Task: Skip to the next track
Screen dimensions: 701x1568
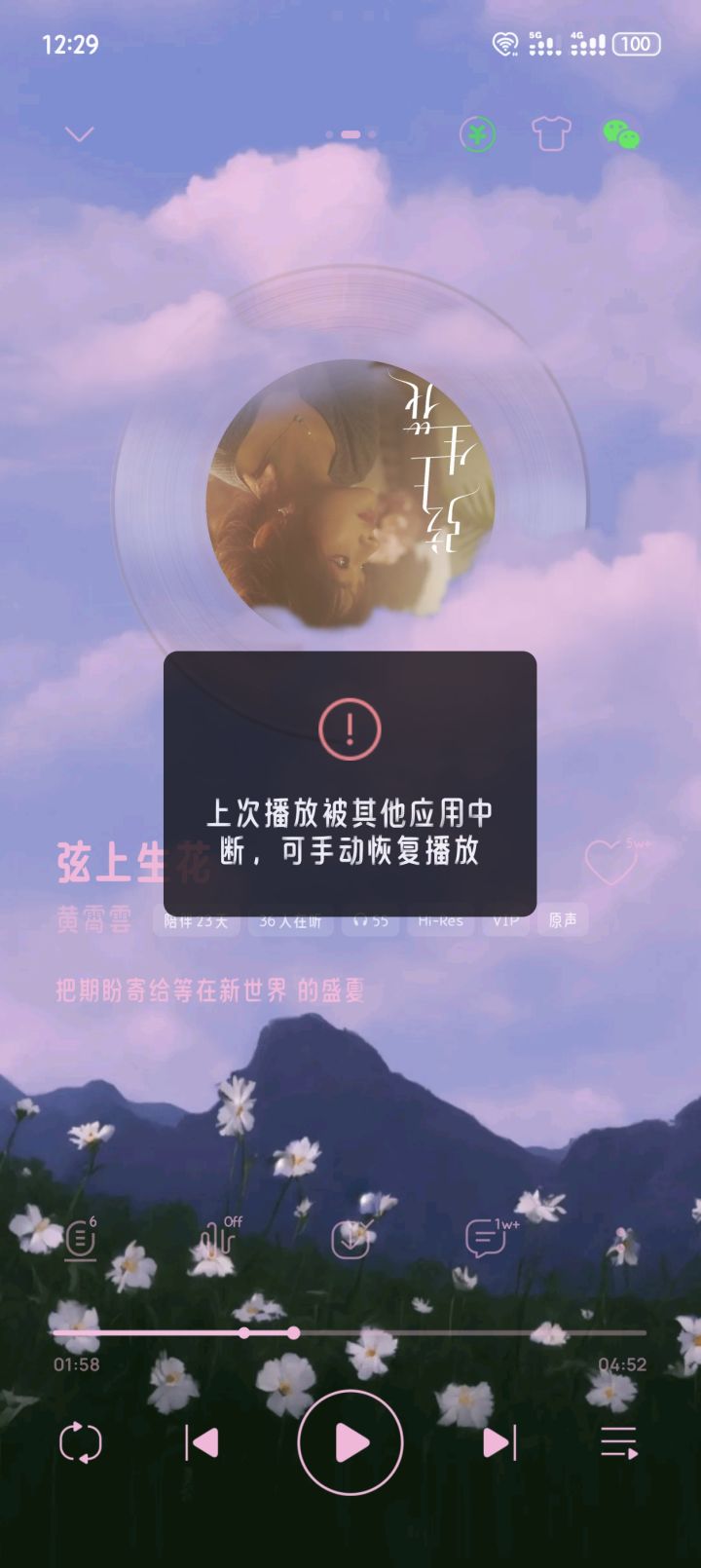Action: tap(498, 1444)
